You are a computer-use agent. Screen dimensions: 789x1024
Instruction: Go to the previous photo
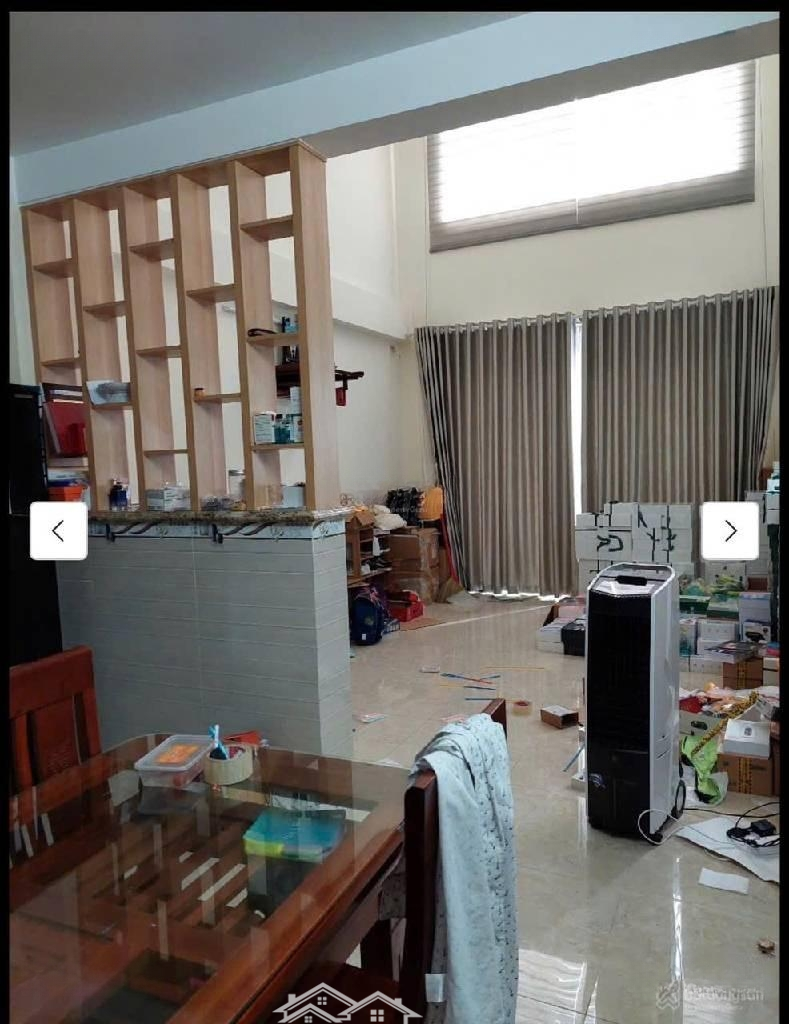[x=58, y=531]
